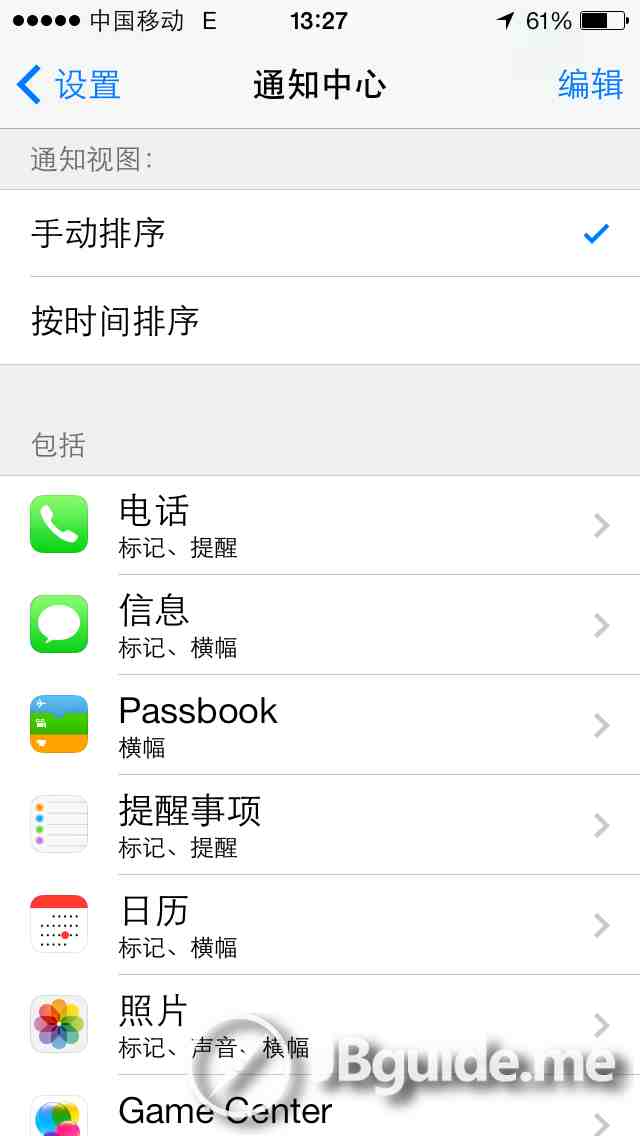Go back to 设置
The image size is (640, 1136).
[x=68, y=85]
